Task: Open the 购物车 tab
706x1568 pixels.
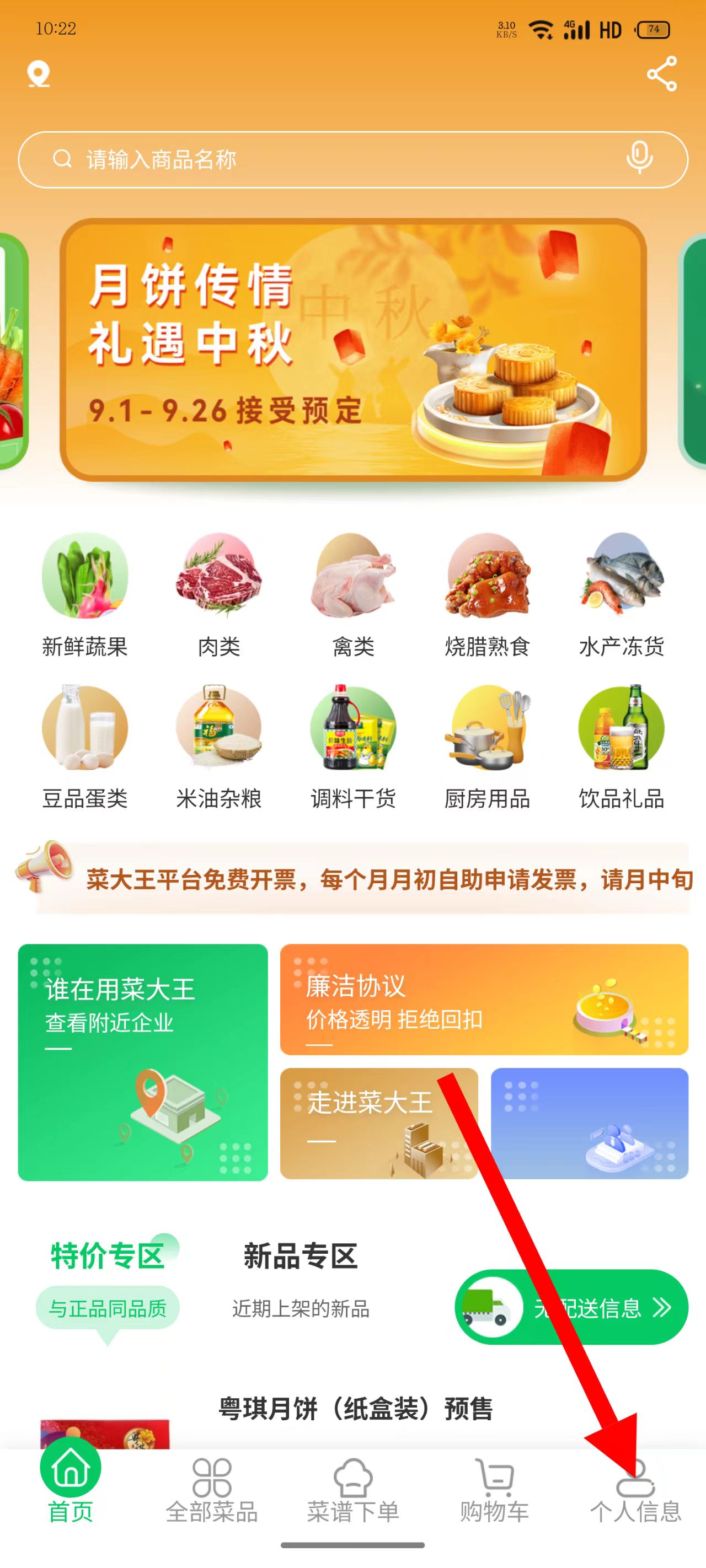Action: (494, 1490)
